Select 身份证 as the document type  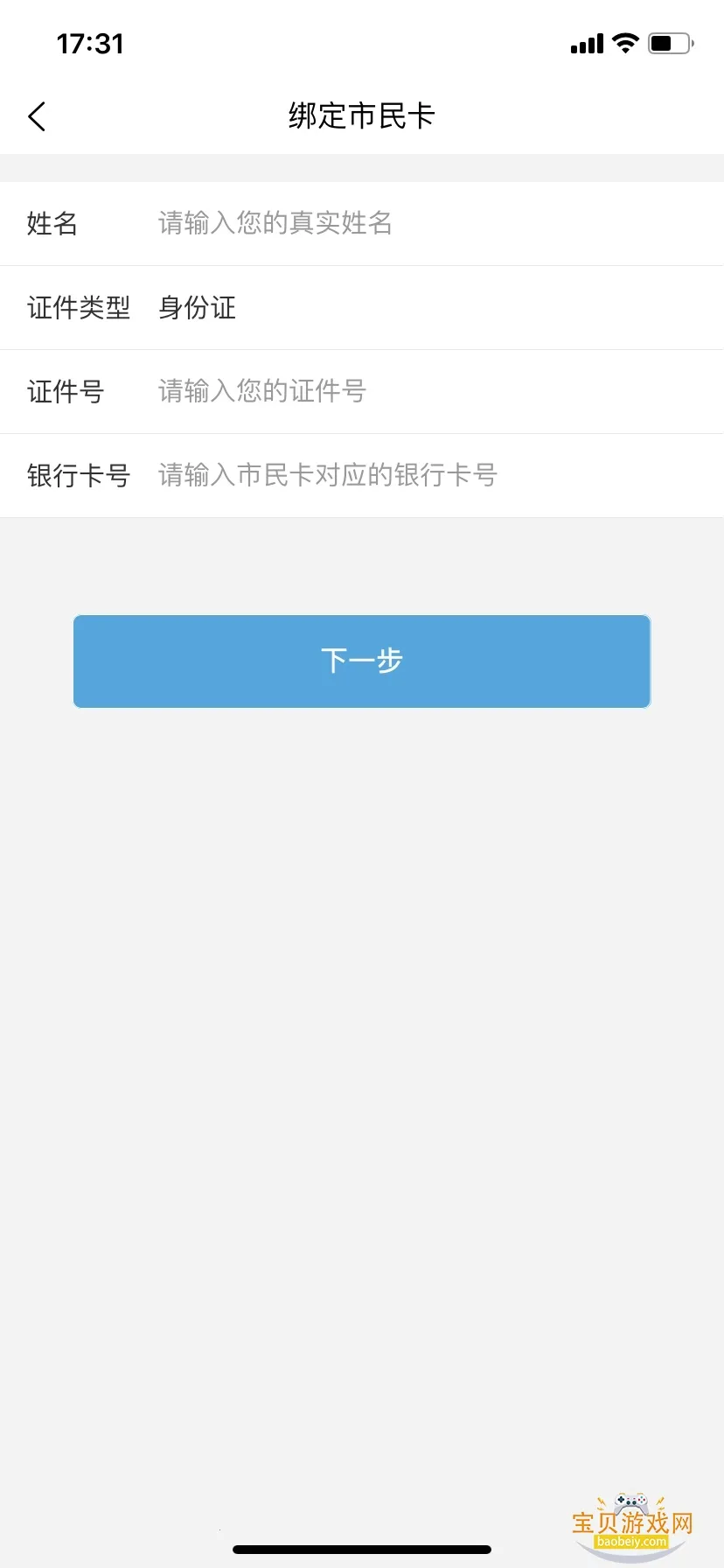pyautogui.click(x=196, y=308)
